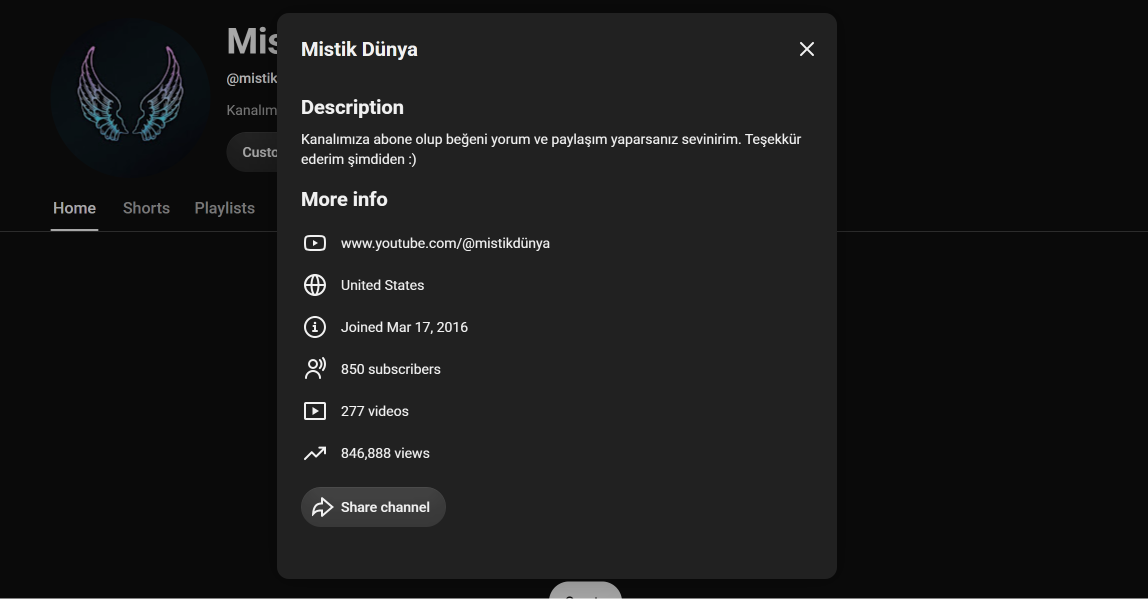This screenshot has width=1148, height=599.
Task: Switch to the Shorts tab
Action: click(146, 208)
